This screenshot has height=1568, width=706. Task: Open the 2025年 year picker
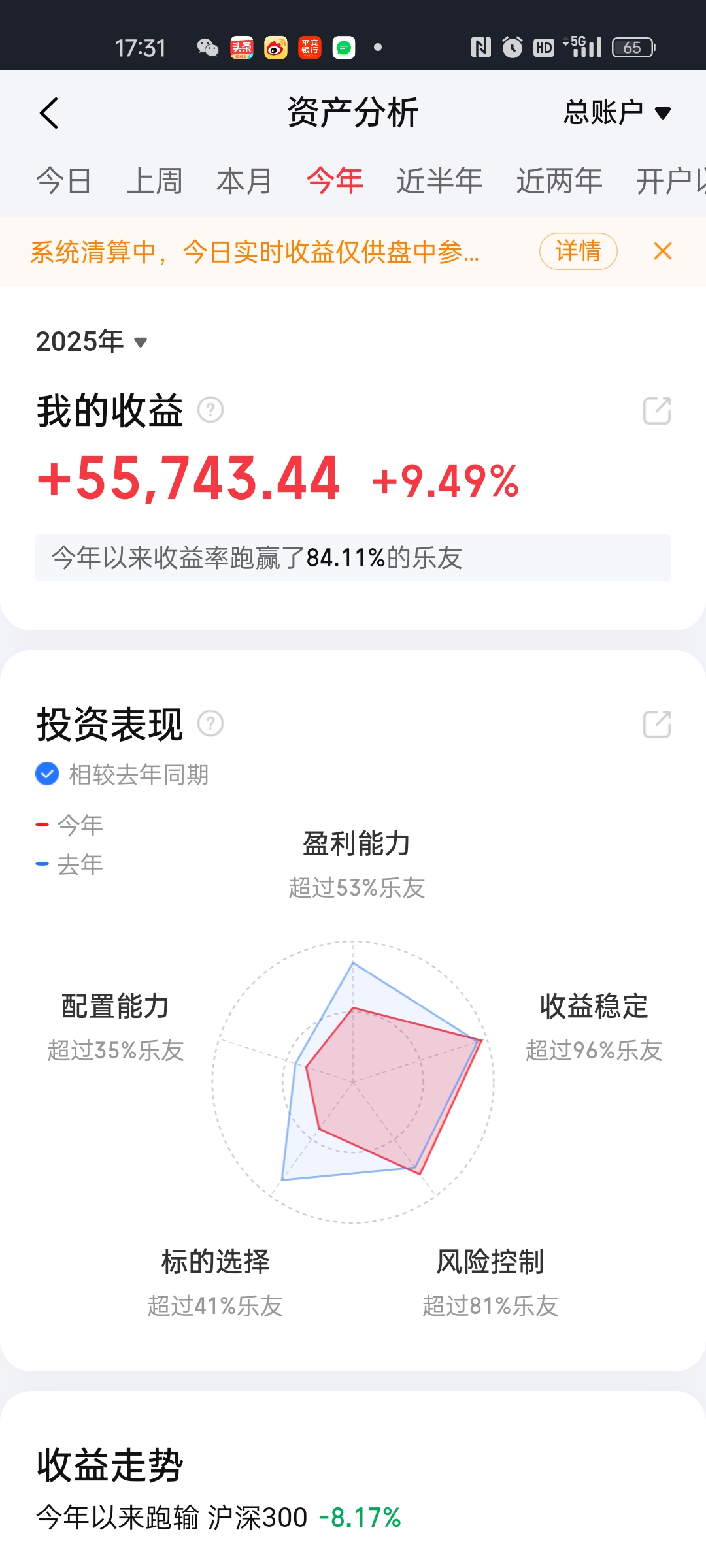point(92,342)
